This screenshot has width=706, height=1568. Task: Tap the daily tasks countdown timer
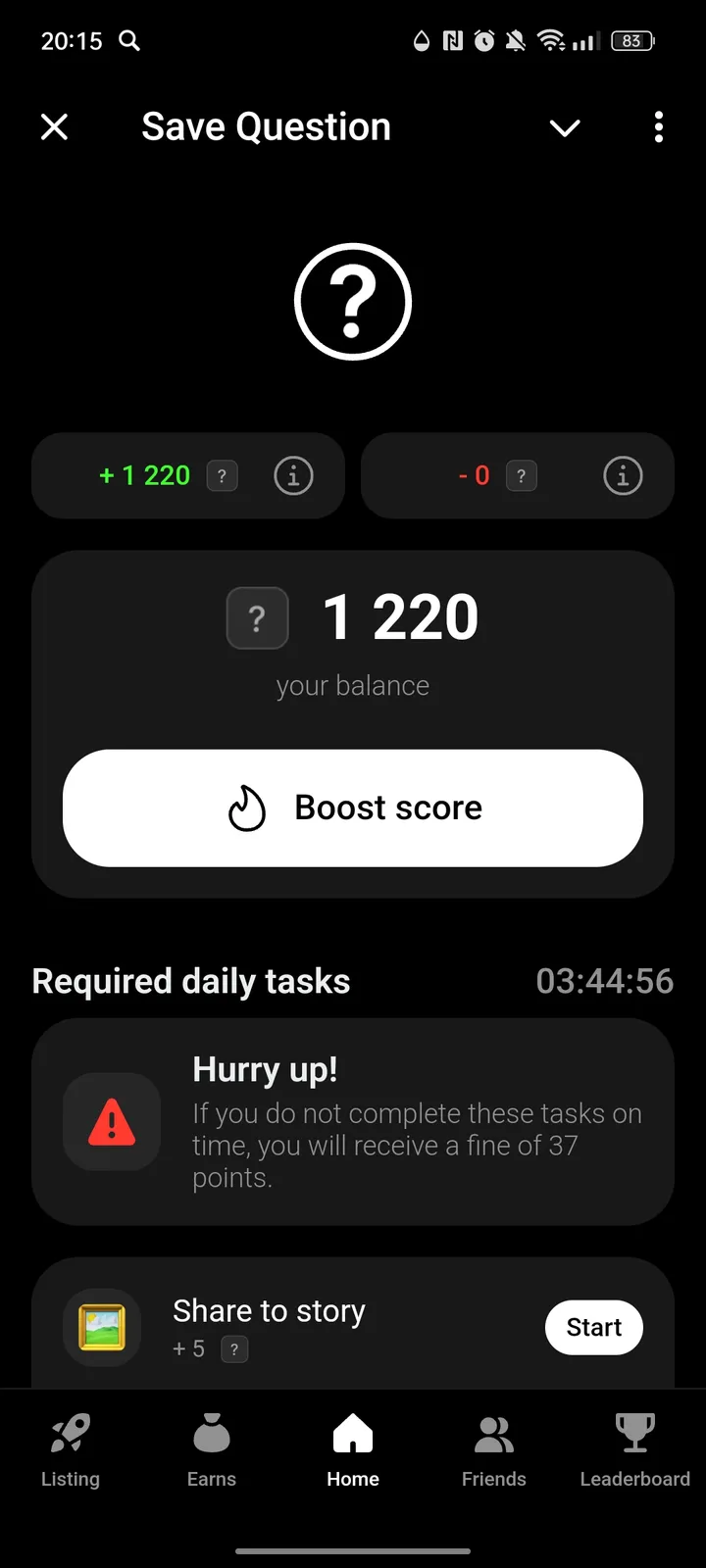coord(605,980)
